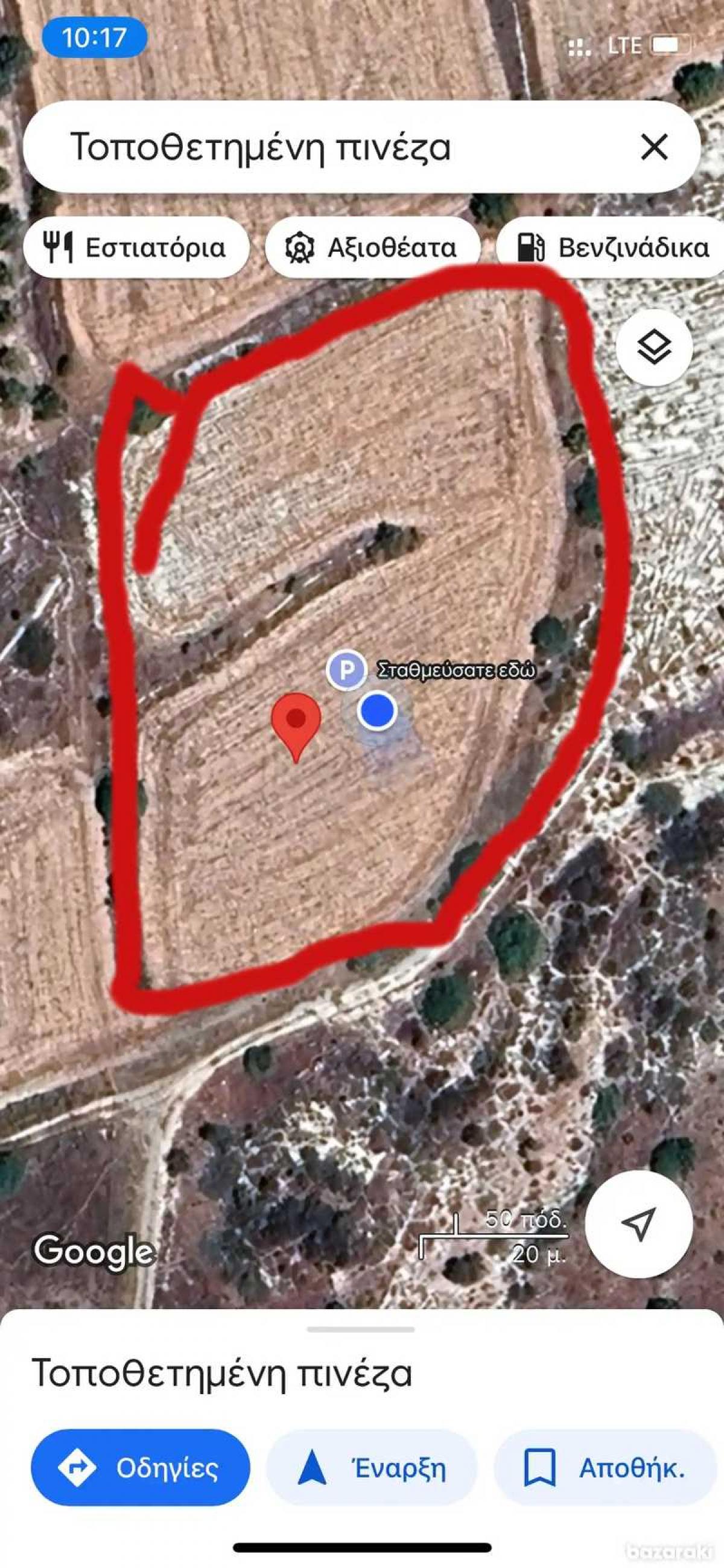This screenshot has height=1568, width=724.
Task: Center map on my location arrow
Action: [x=638, y=1223]
